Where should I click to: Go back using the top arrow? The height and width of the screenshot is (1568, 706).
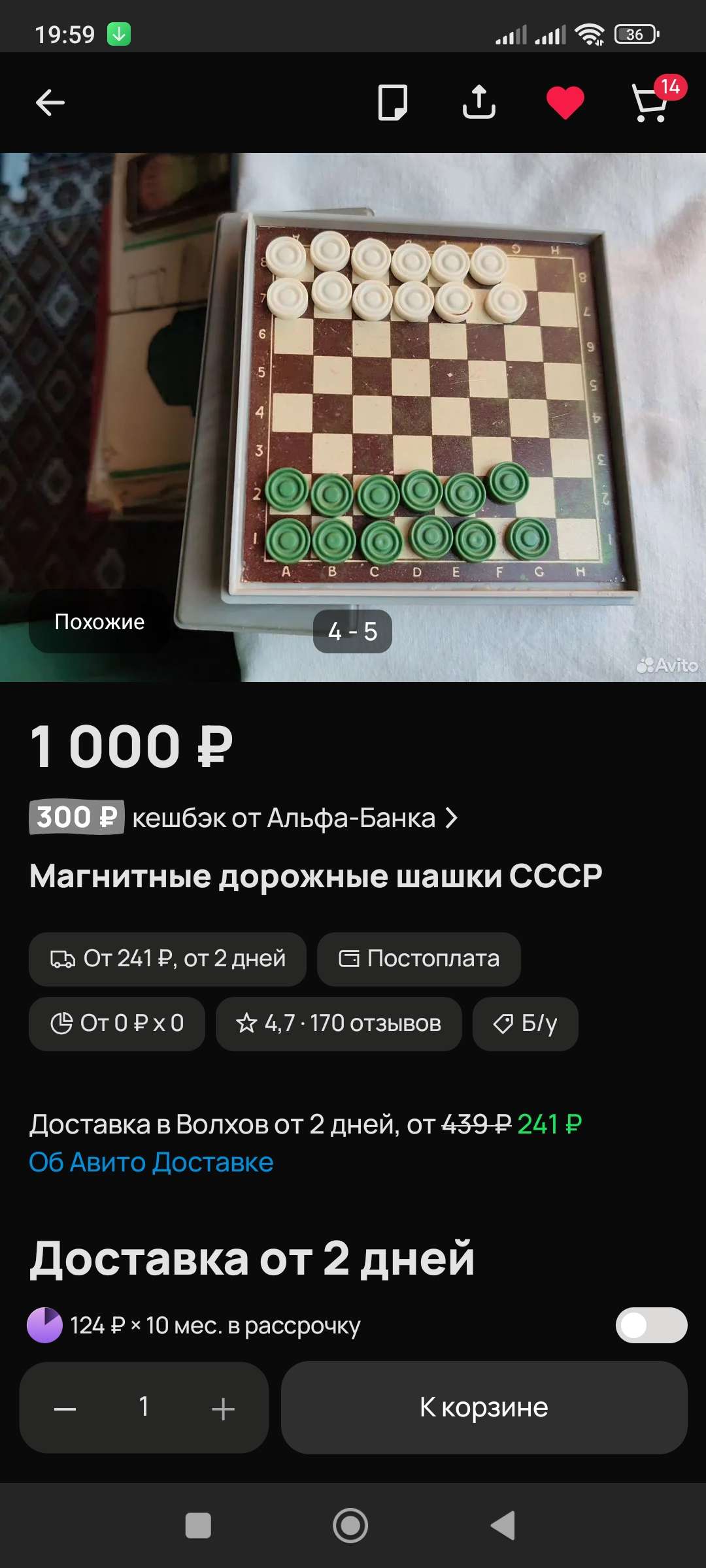[50, 103]
